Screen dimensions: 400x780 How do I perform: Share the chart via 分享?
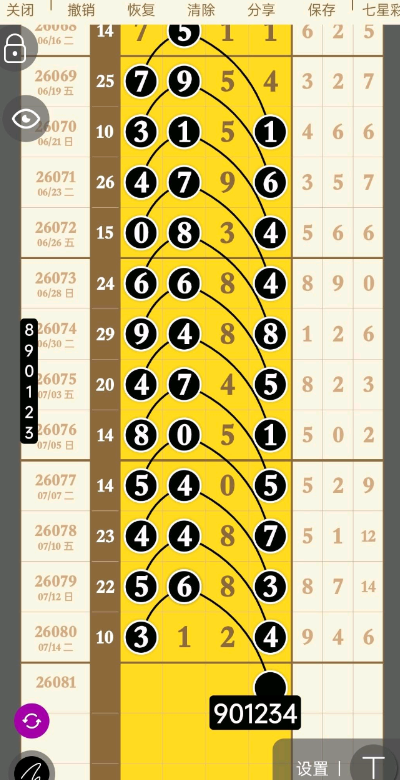(261, 10)
